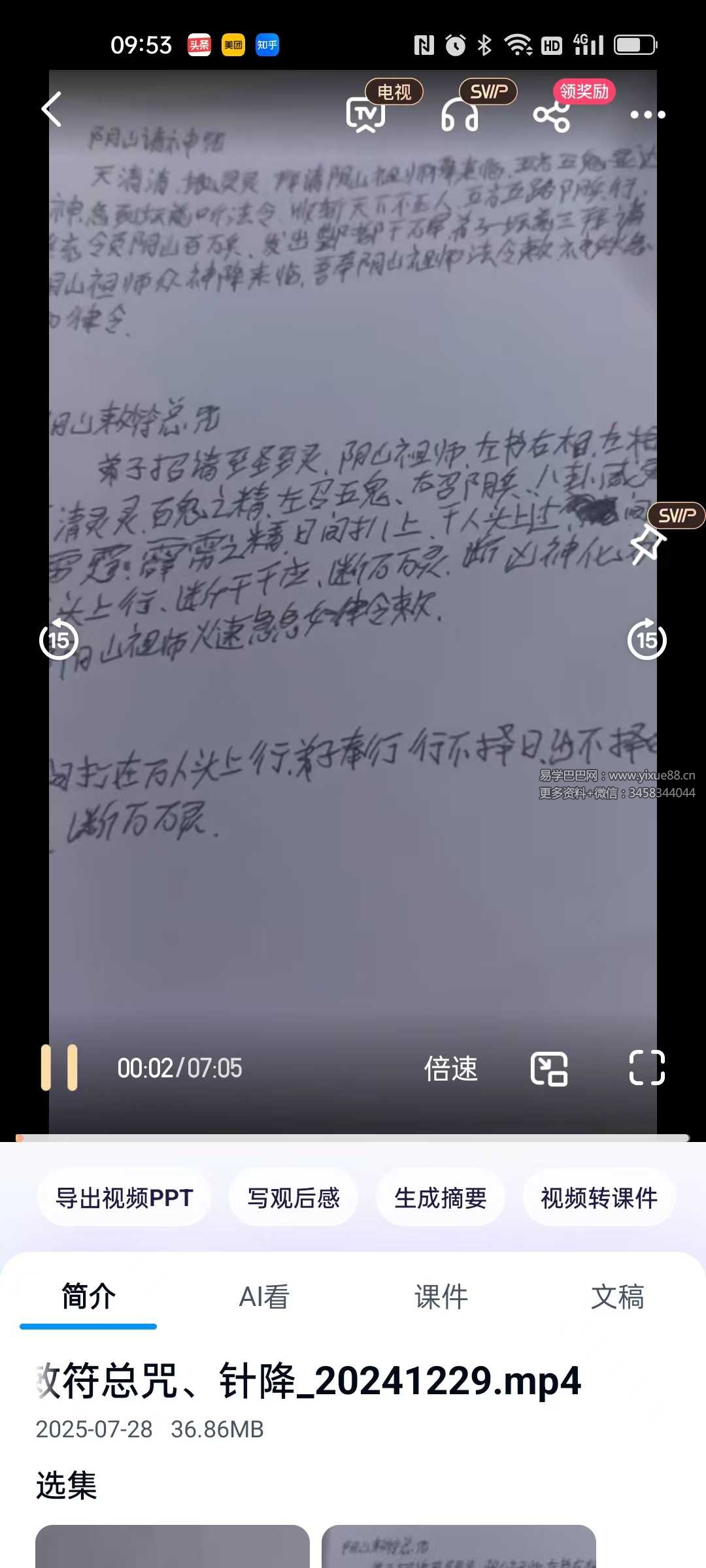Go back from the video player
Screen dimensions: 706x1568
[52, 110]
